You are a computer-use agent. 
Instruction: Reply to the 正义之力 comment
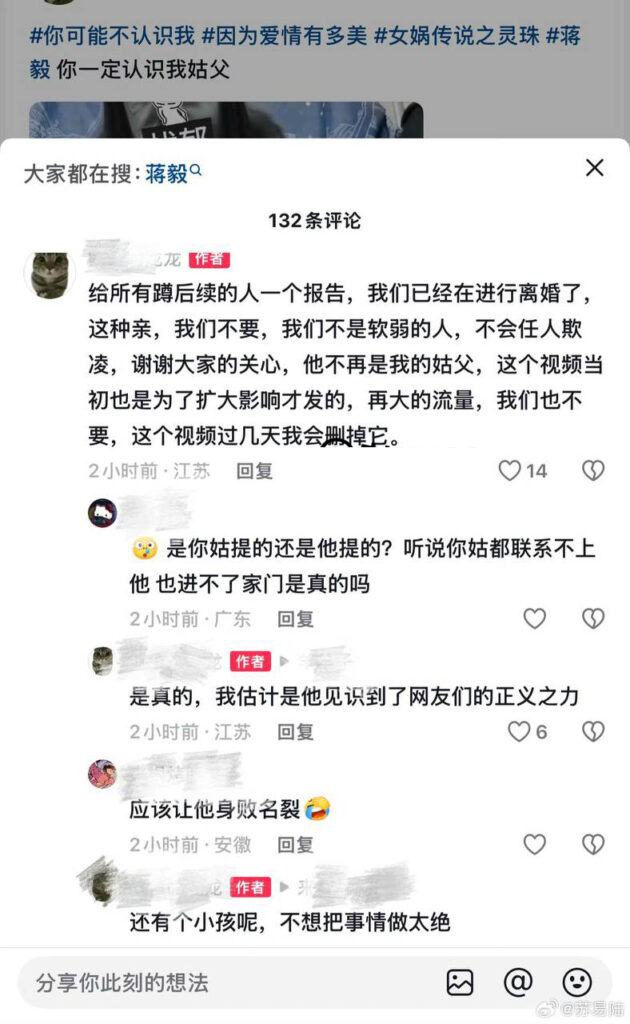pyautogui.click(x=295, y=731)
